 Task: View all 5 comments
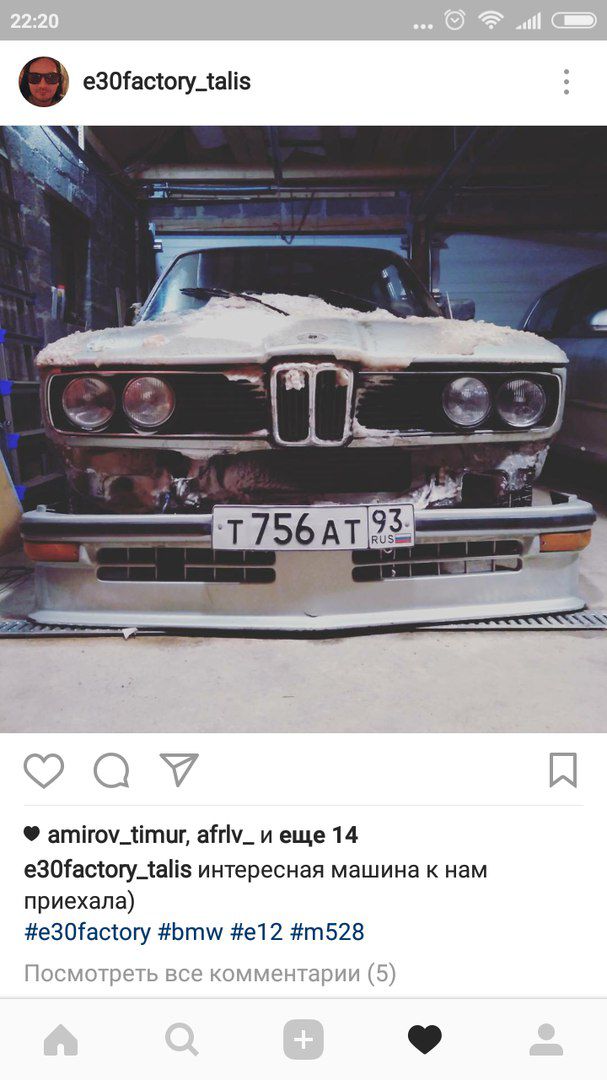(210, 973)
